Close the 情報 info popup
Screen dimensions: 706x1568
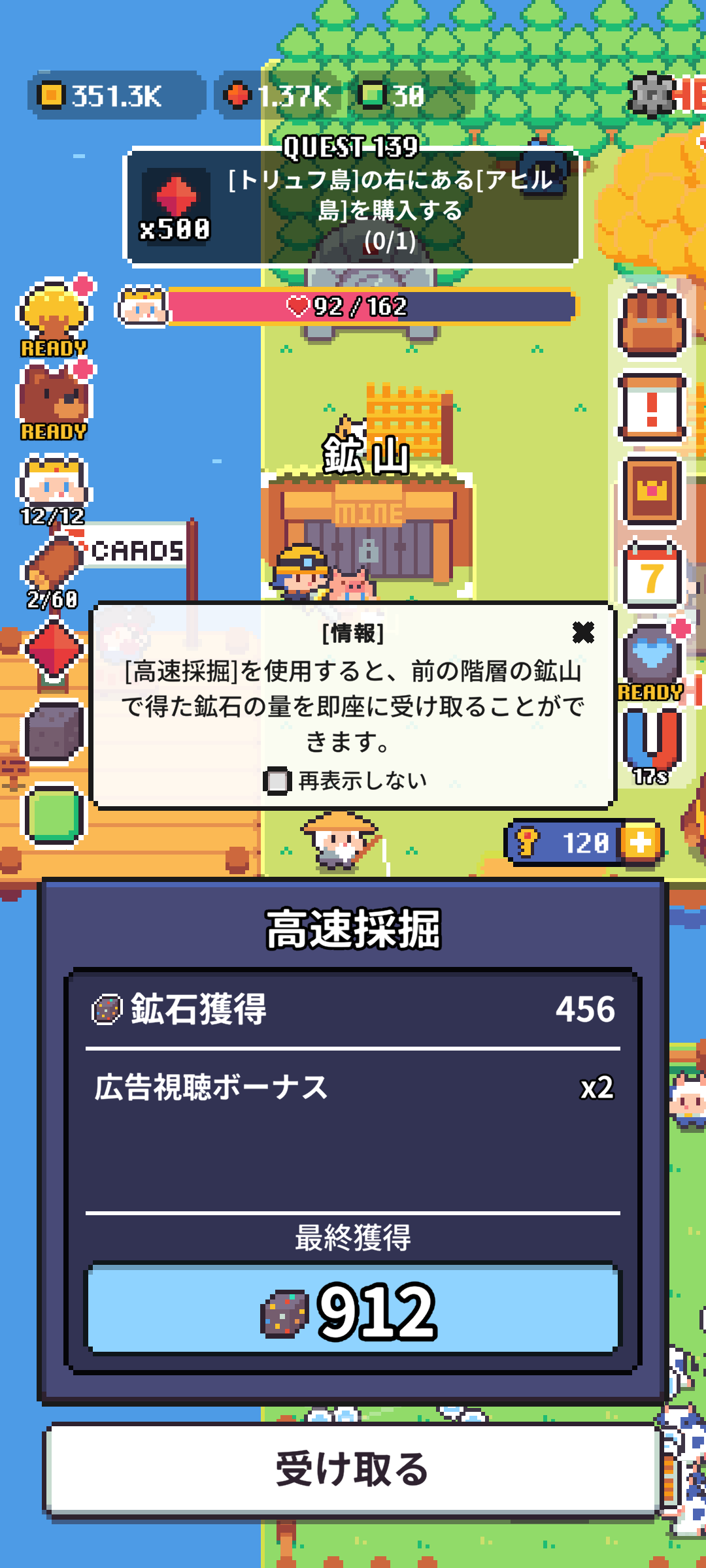[583, 632]
